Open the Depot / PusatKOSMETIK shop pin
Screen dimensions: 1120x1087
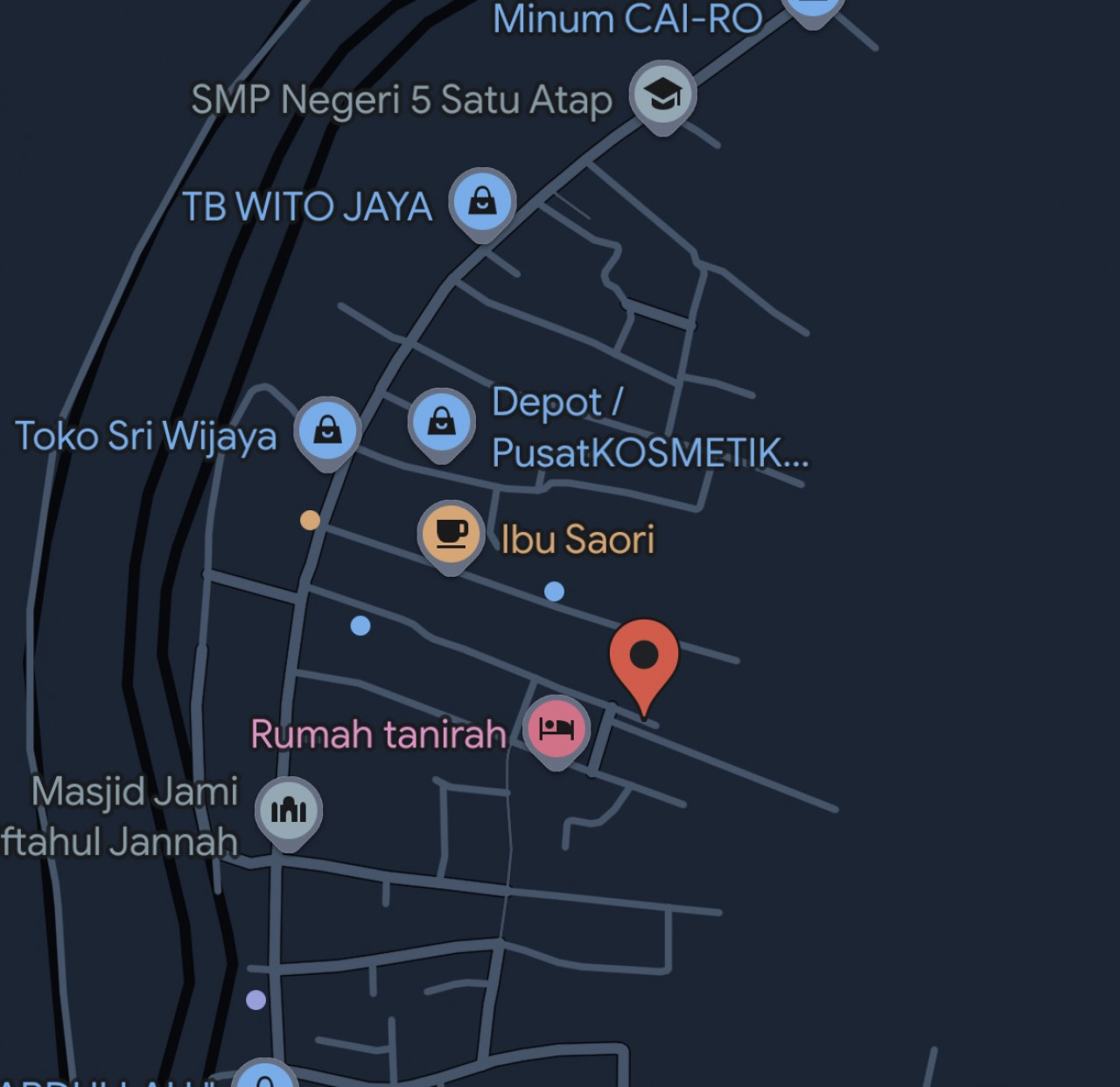tap(442, 422)
